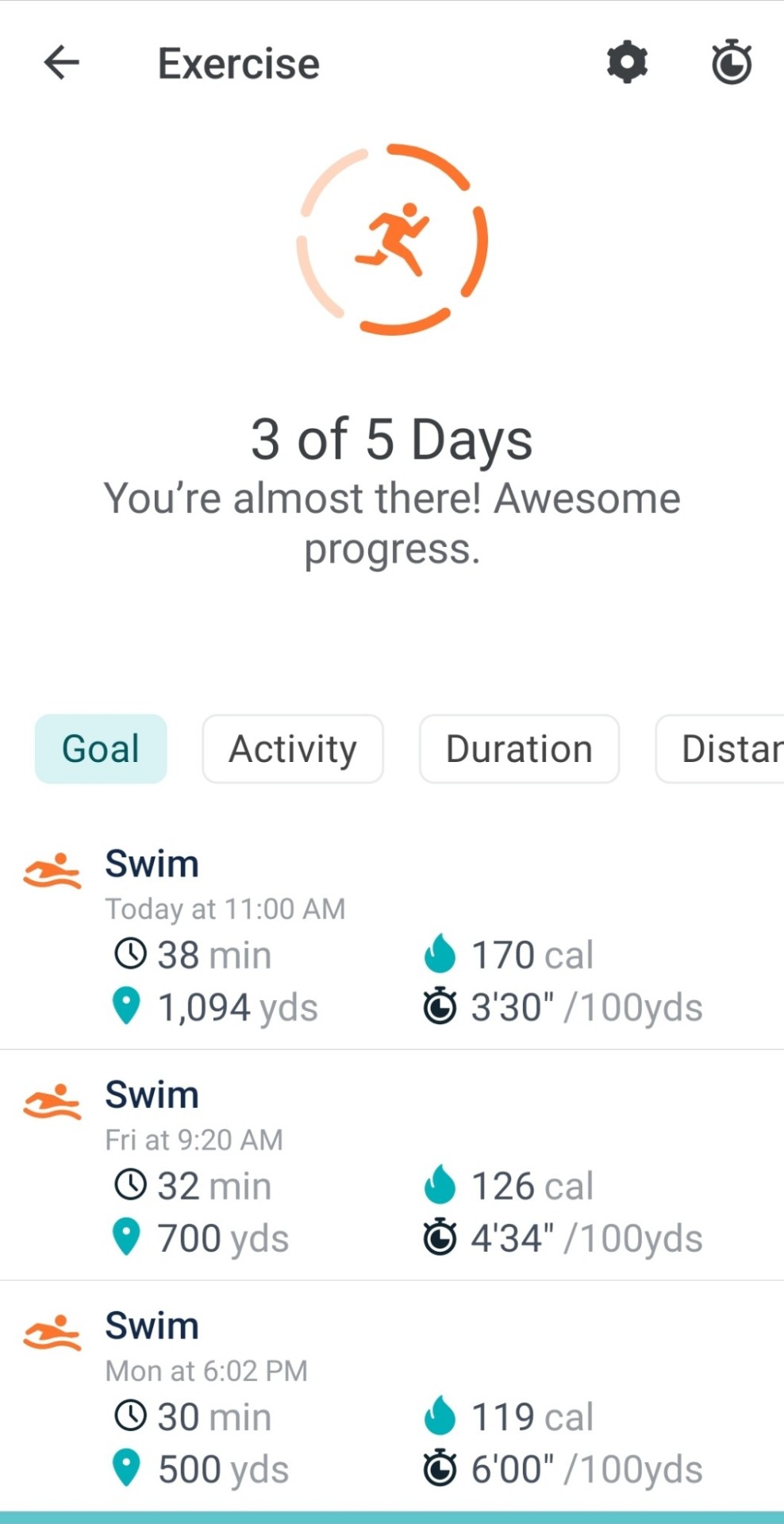Screen dimensions: 784x1524
Task: Go back from the Exercise screen
Action: pos(62,63)
